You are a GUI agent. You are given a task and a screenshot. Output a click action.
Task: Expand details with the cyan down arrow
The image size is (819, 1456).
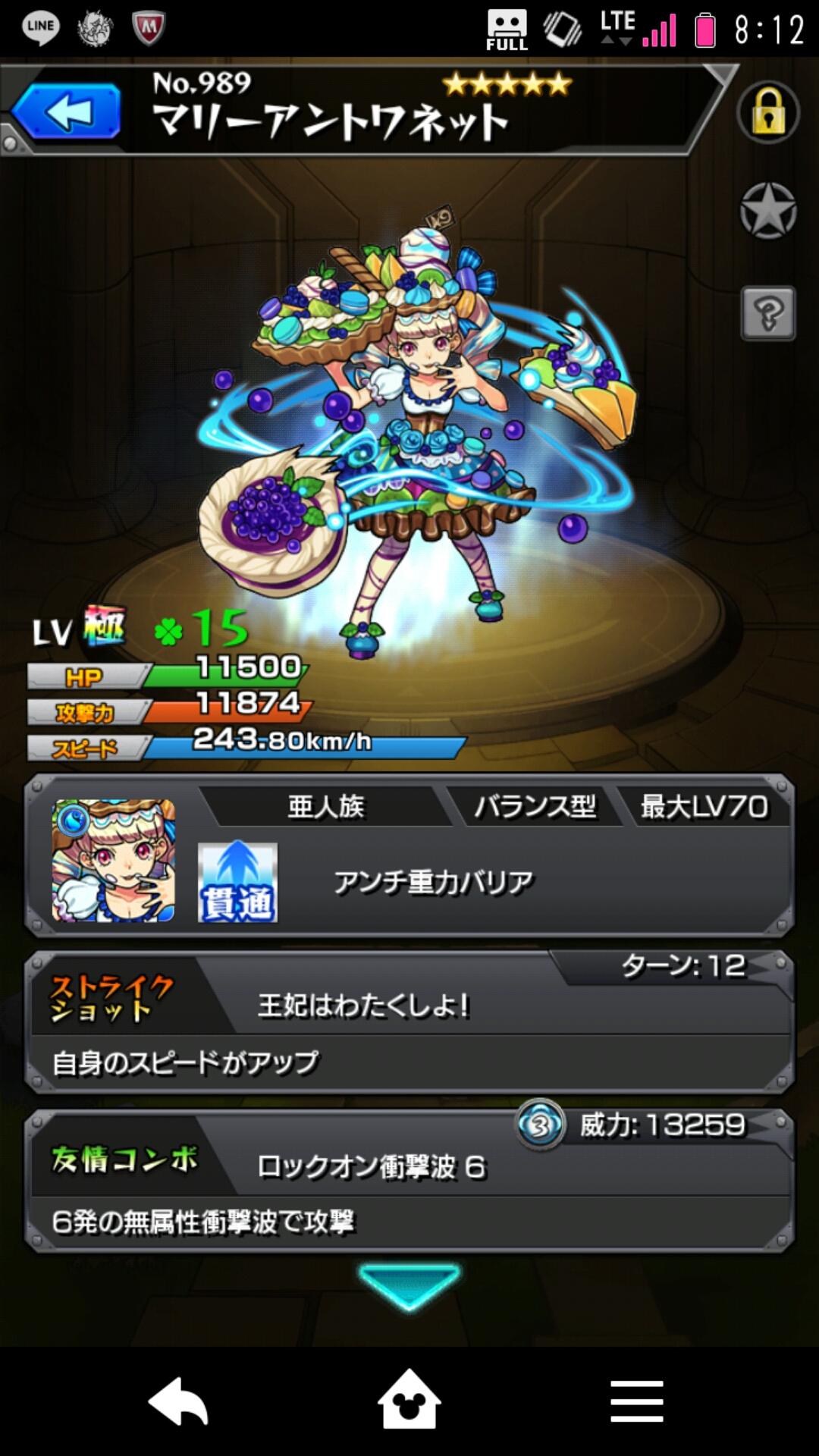[x=409, y=1285]
